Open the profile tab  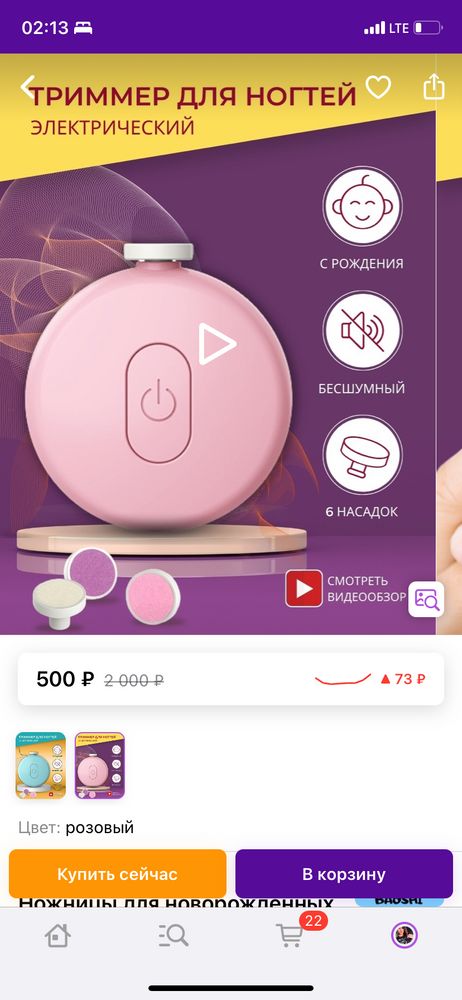click(x=404, y=936)
